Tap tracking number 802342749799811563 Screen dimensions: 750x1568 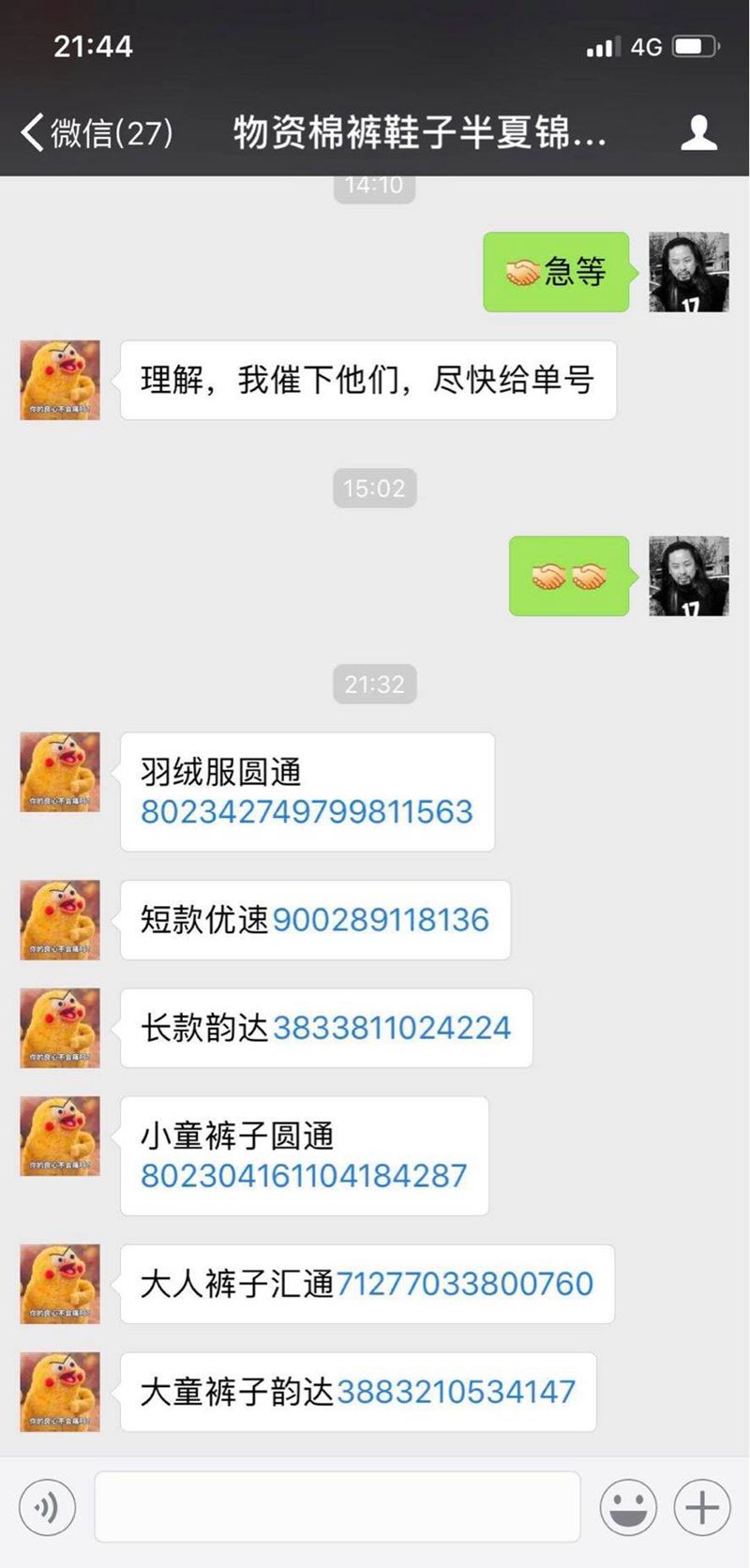(307, 811)
